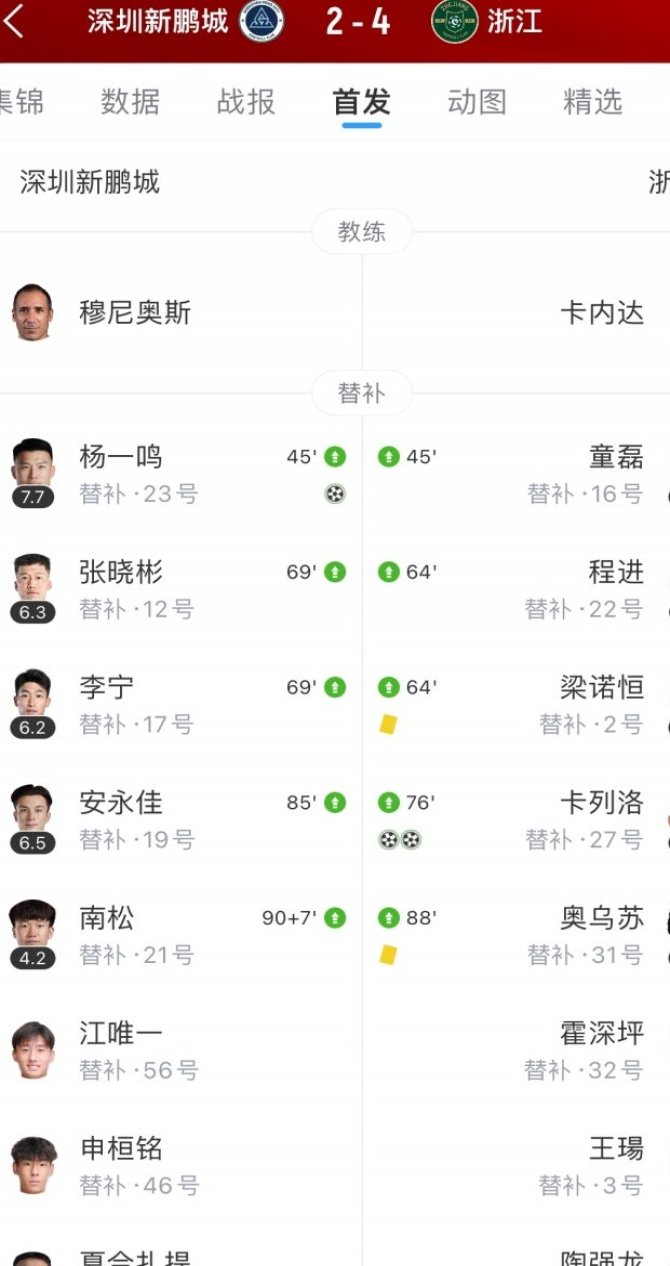The height and width of the screenshot is (1266, 670).
Task: Select the 首发 tab
Action: [x=362, y=101]
